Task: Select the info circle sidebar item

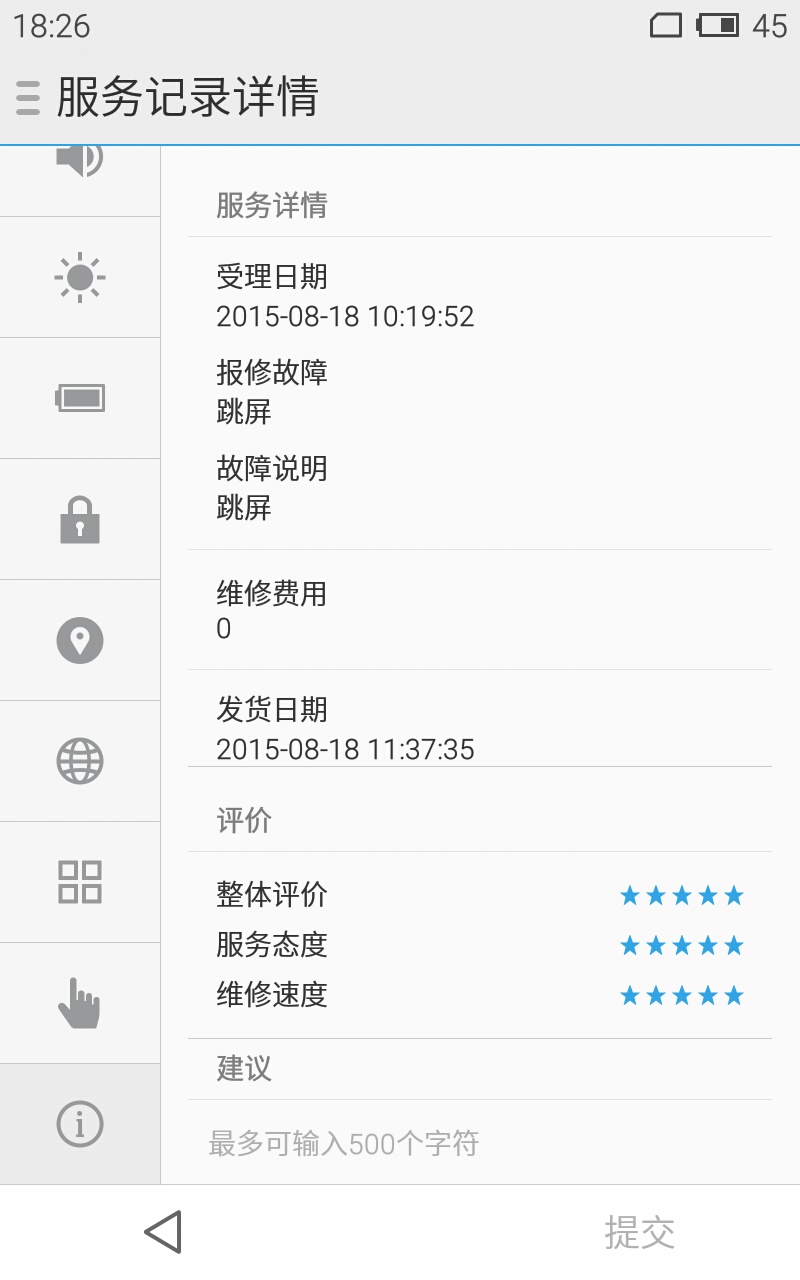Action: coord(80,1124)
